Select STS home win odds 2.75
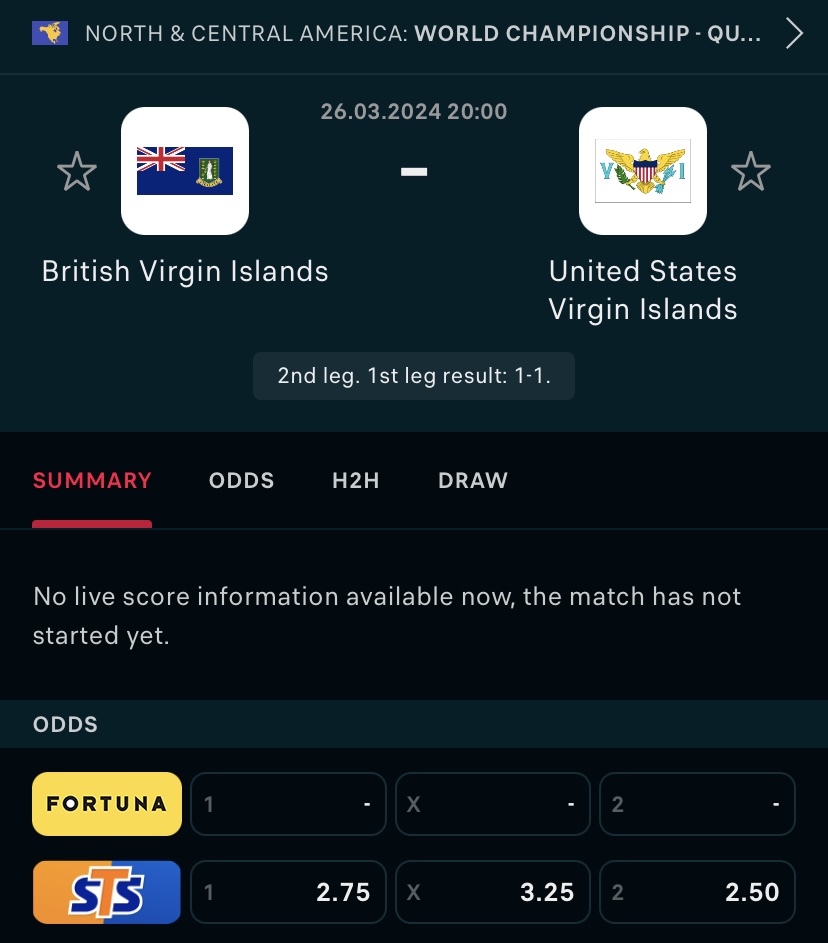The image size is (828, 943). 288,892
